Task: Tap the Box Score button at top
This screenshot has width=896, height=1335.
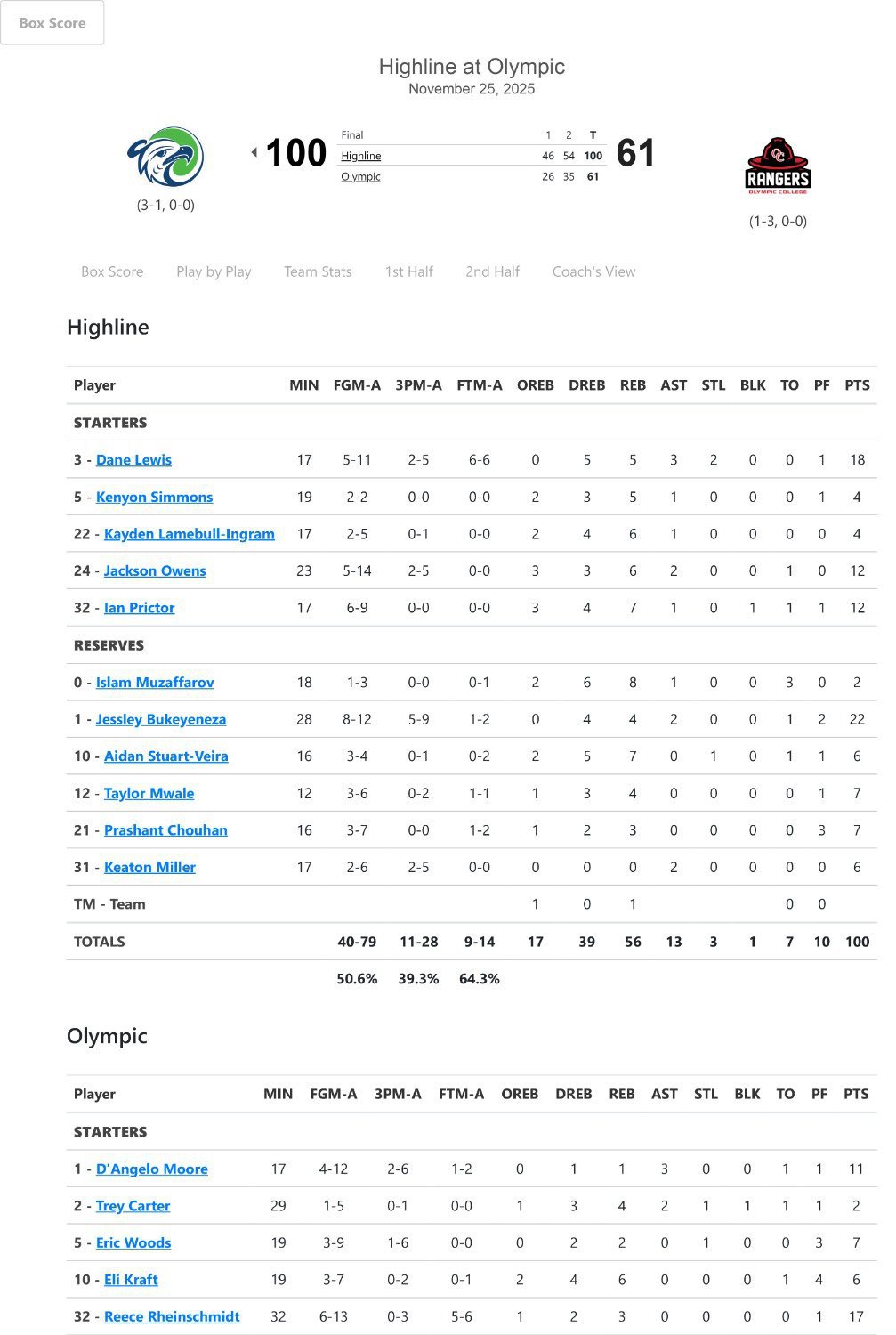Action: pos(52,23)
